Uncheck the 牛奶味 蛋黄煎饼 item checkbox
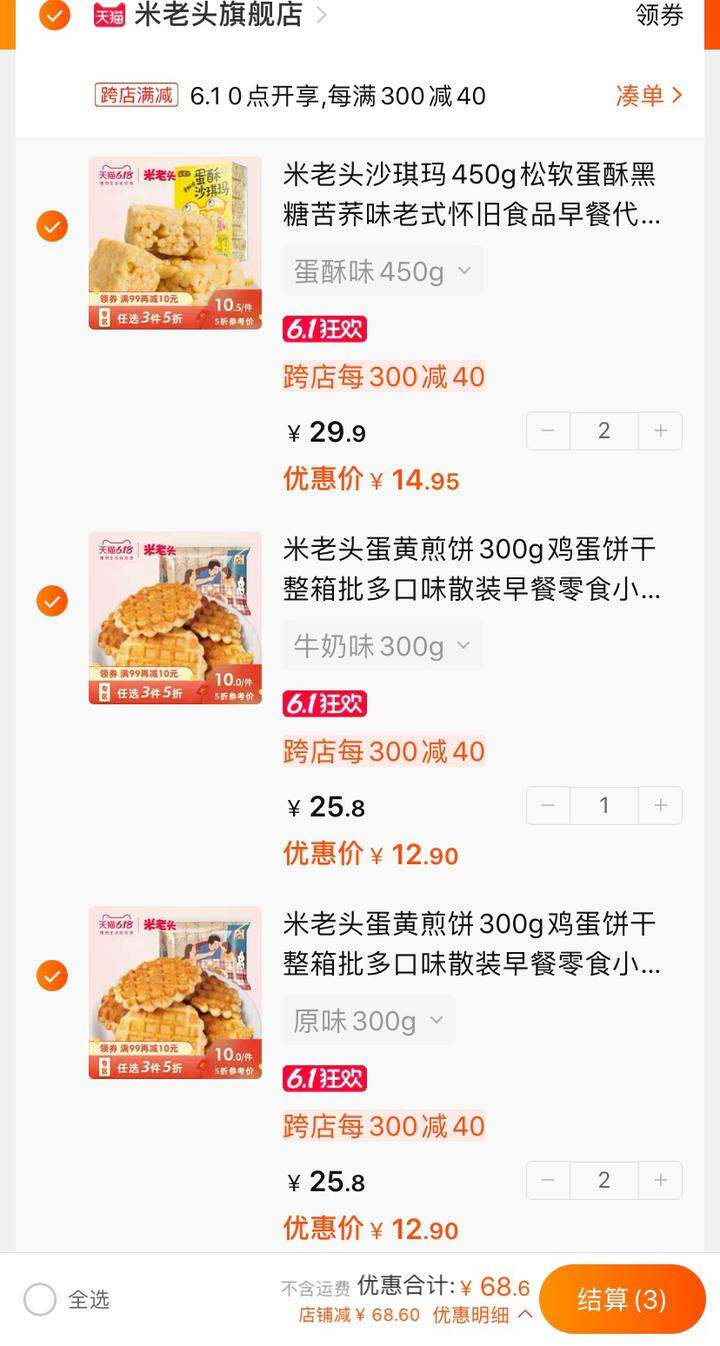The width and height of the screenshot is (720, 1346). point(52,601)
